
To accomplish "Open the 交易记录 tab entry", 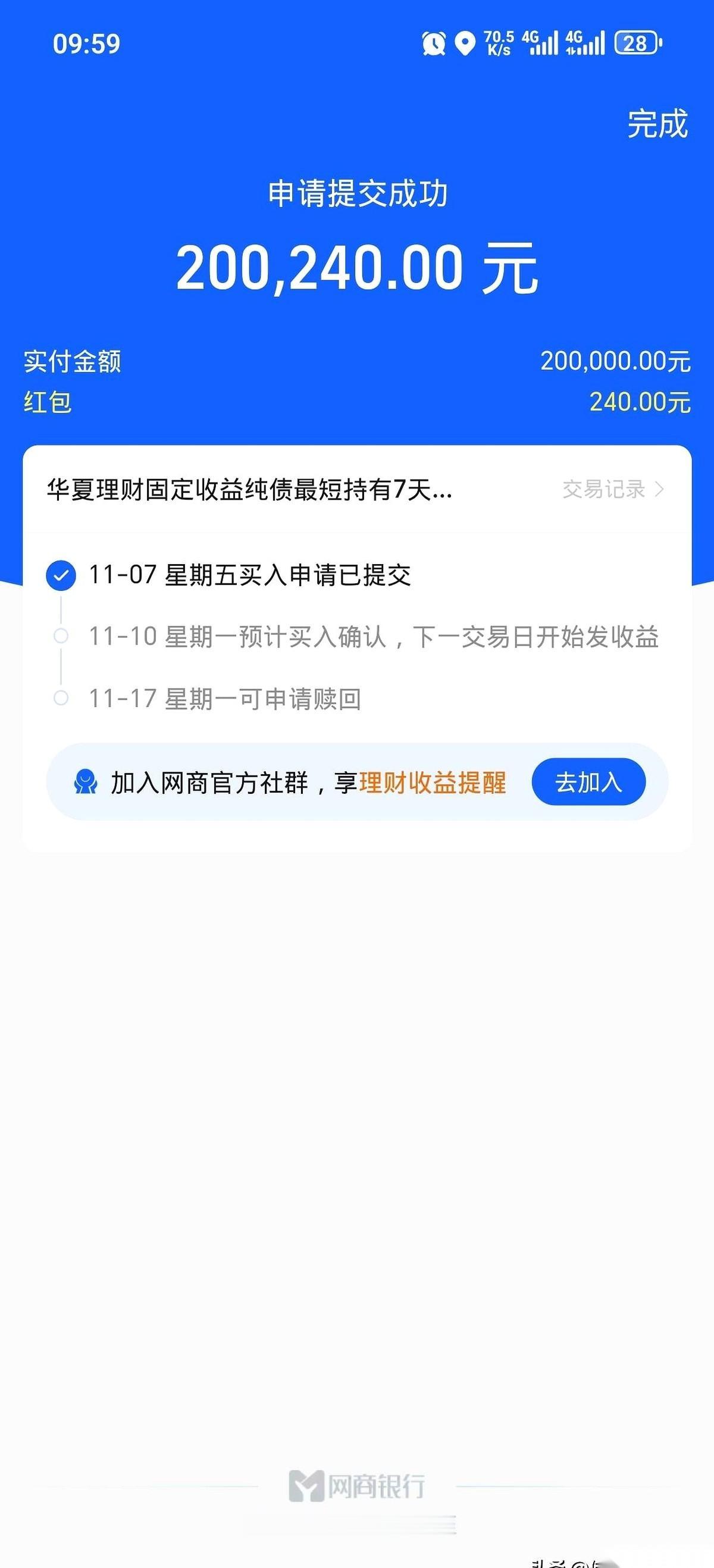I will tap(604, 490).
